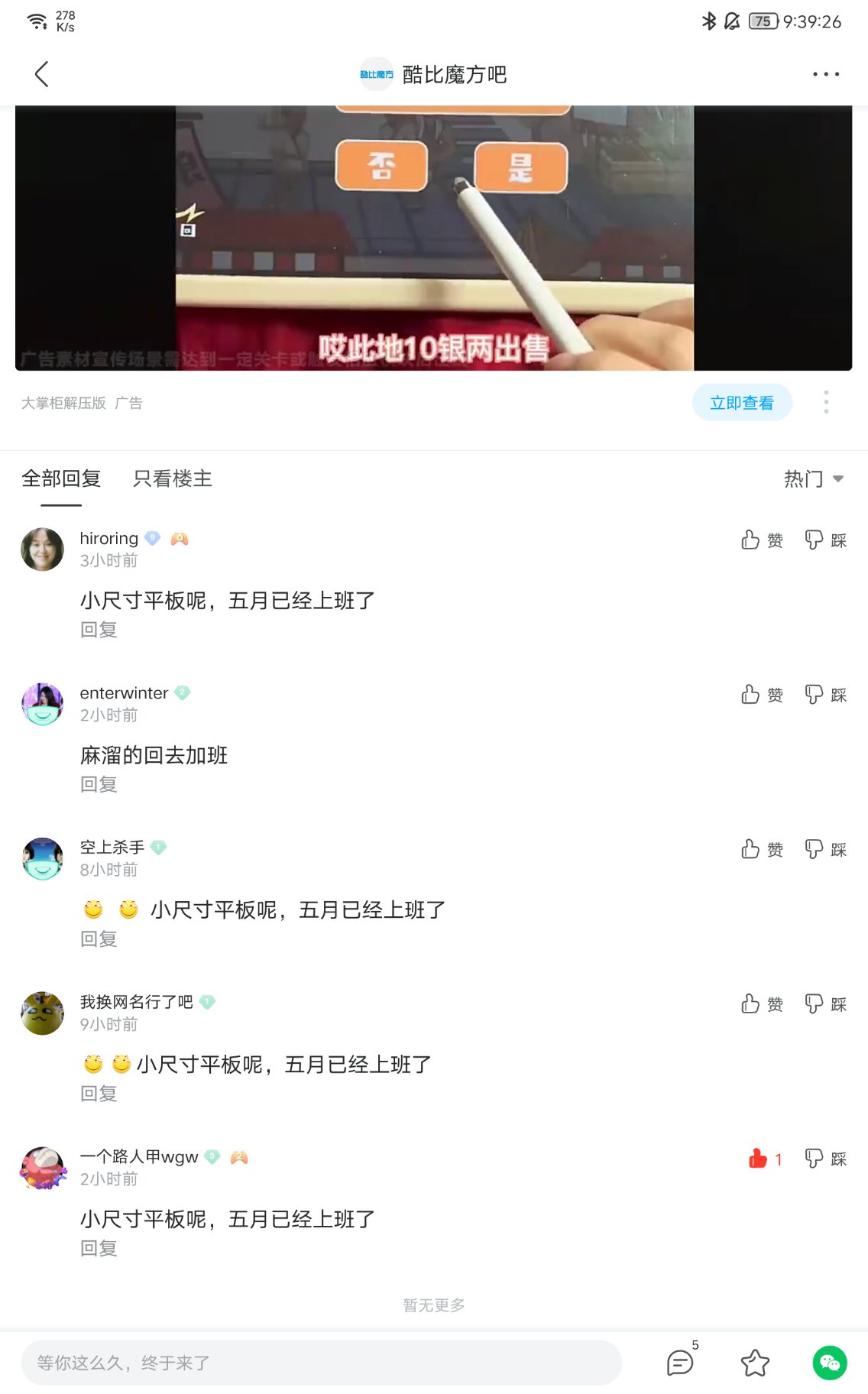The width and height of the screenshot is (868, 1394).
Task: Tap 立即查看 on the advertisement
Action: pos(742,402)
